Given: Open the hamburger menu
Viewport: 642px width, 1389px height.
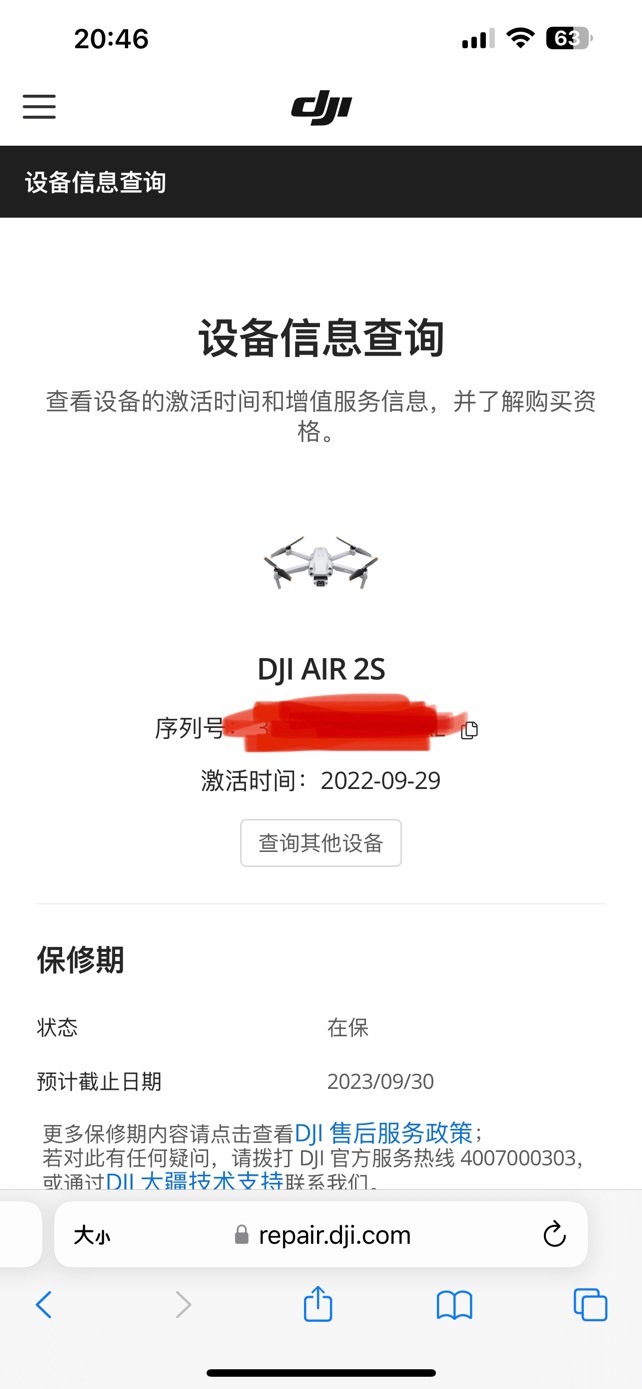Looking at the screenshot, I should 39,106.
